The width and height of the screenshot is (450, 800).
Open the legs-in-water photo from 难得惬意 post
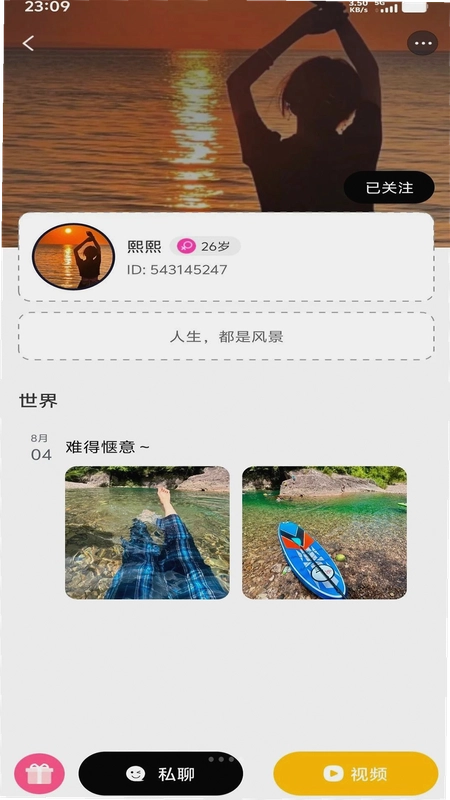147,533
